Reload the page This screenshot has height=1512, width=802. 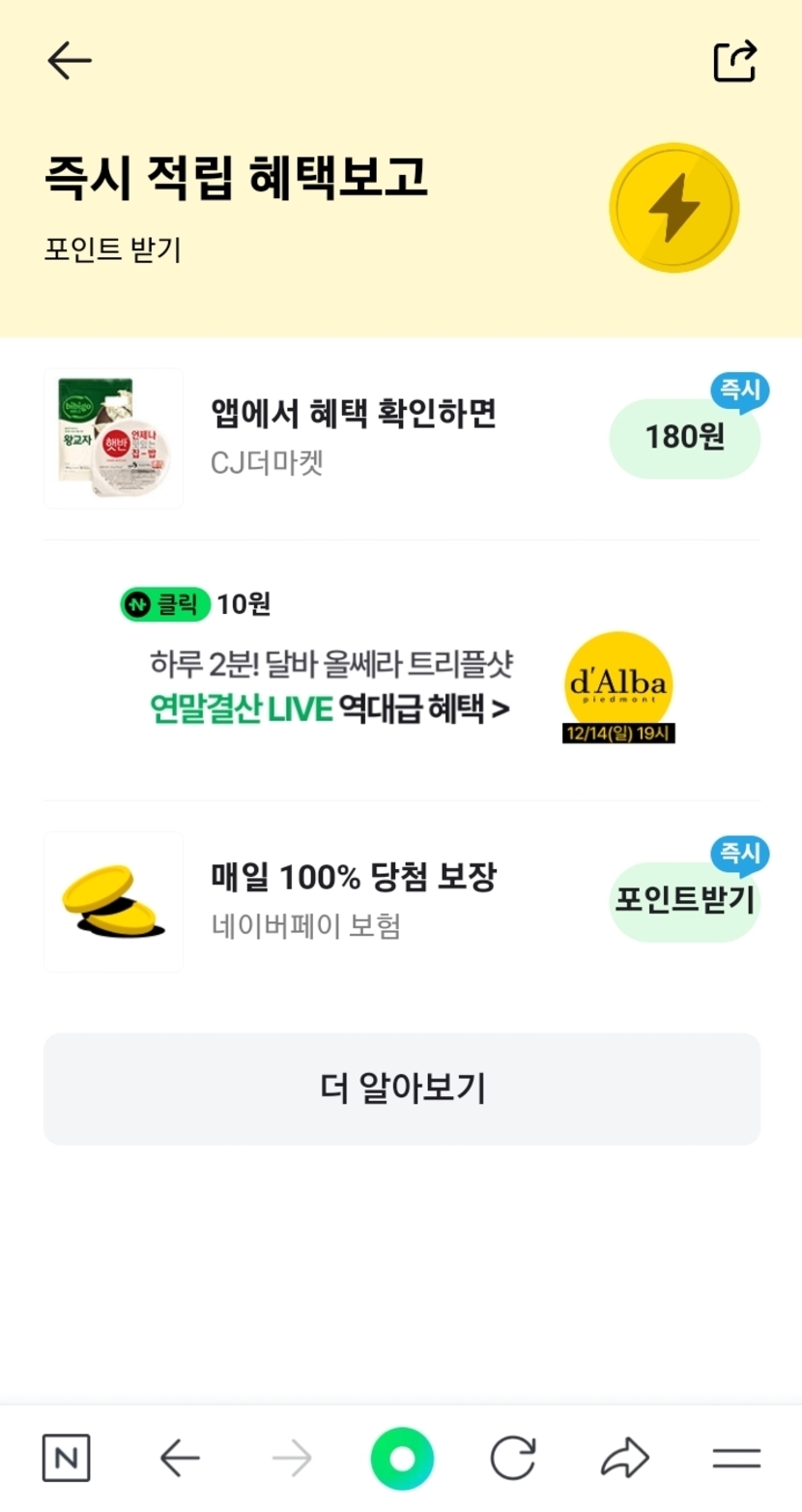point(512,1457)
